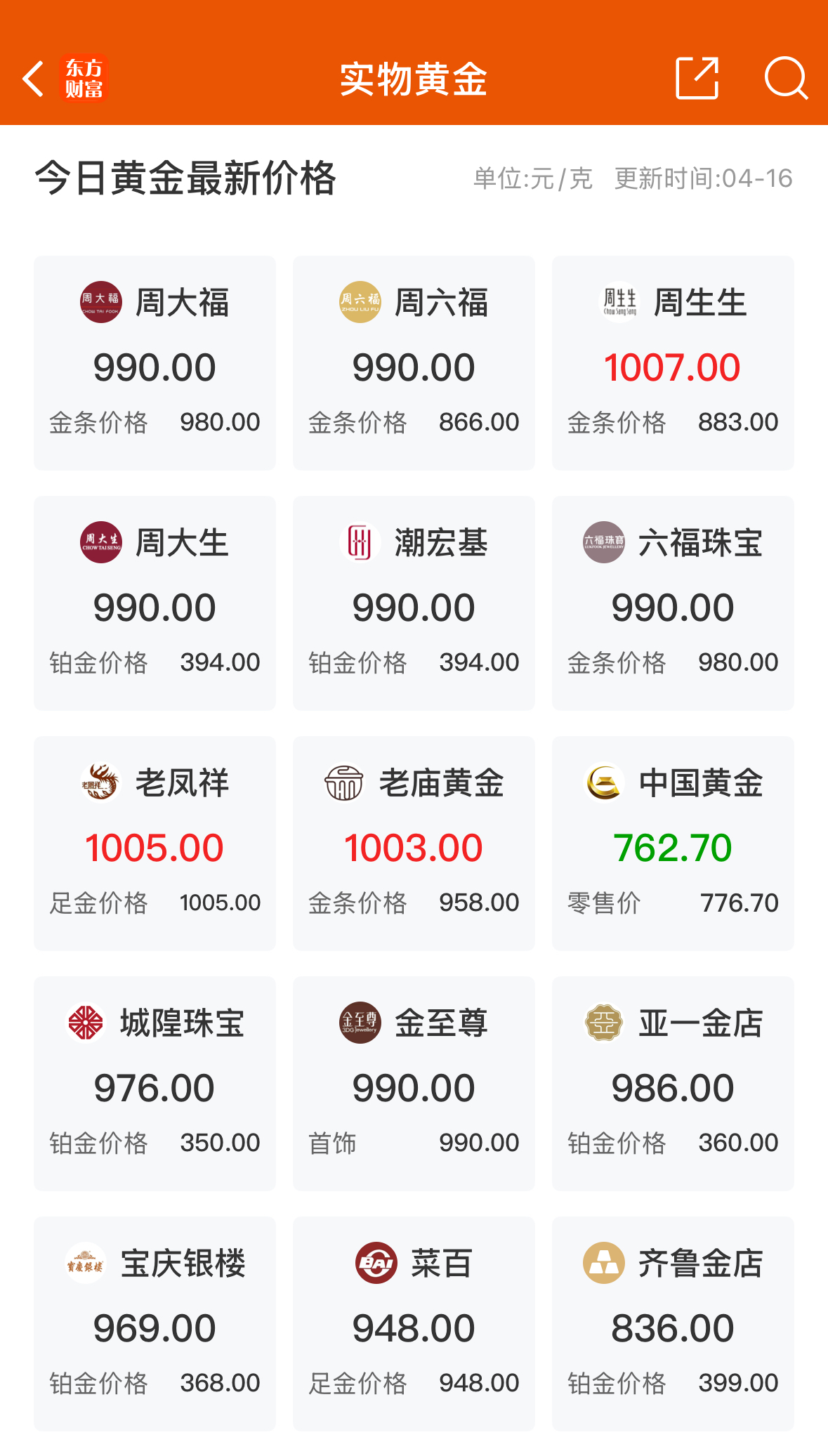Tap the 老庙黄金 price card

click(x=414, y=844)
